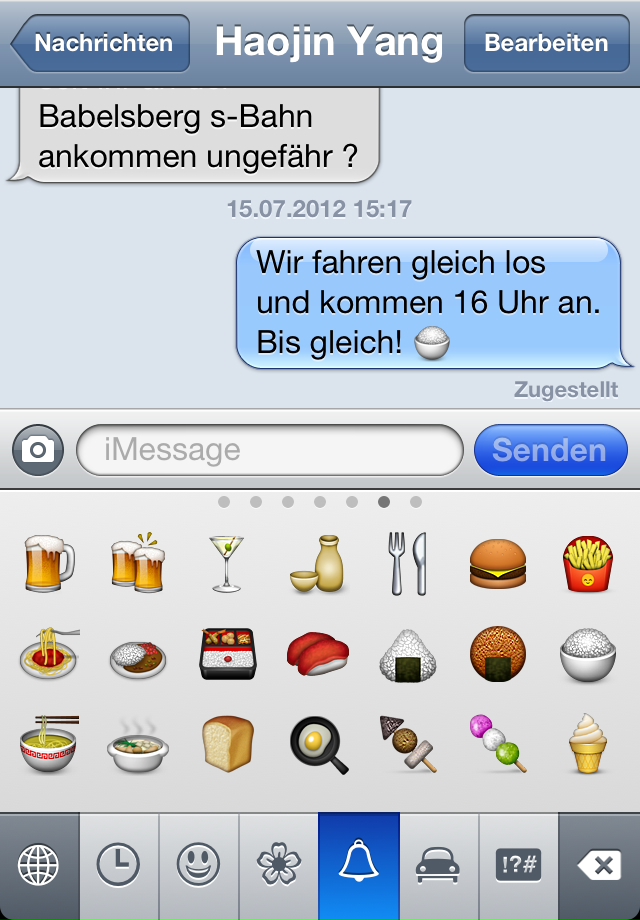
Task: Open the camera attachment icon
Action: pyautogui.click(x=38, y=450)
